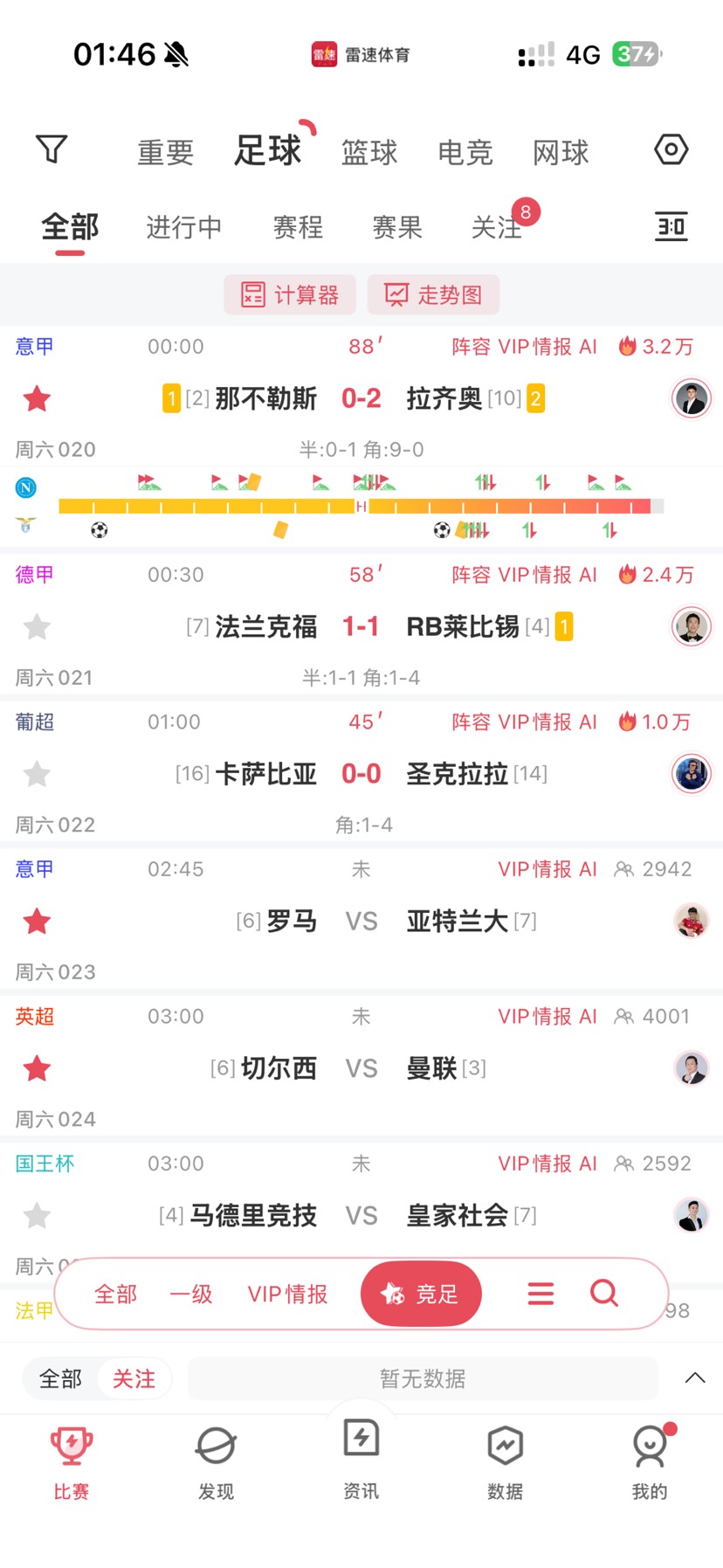The image size is (723, 1568).
Task: Switch bottom filter to 关注
Action: click(134, 1378)
